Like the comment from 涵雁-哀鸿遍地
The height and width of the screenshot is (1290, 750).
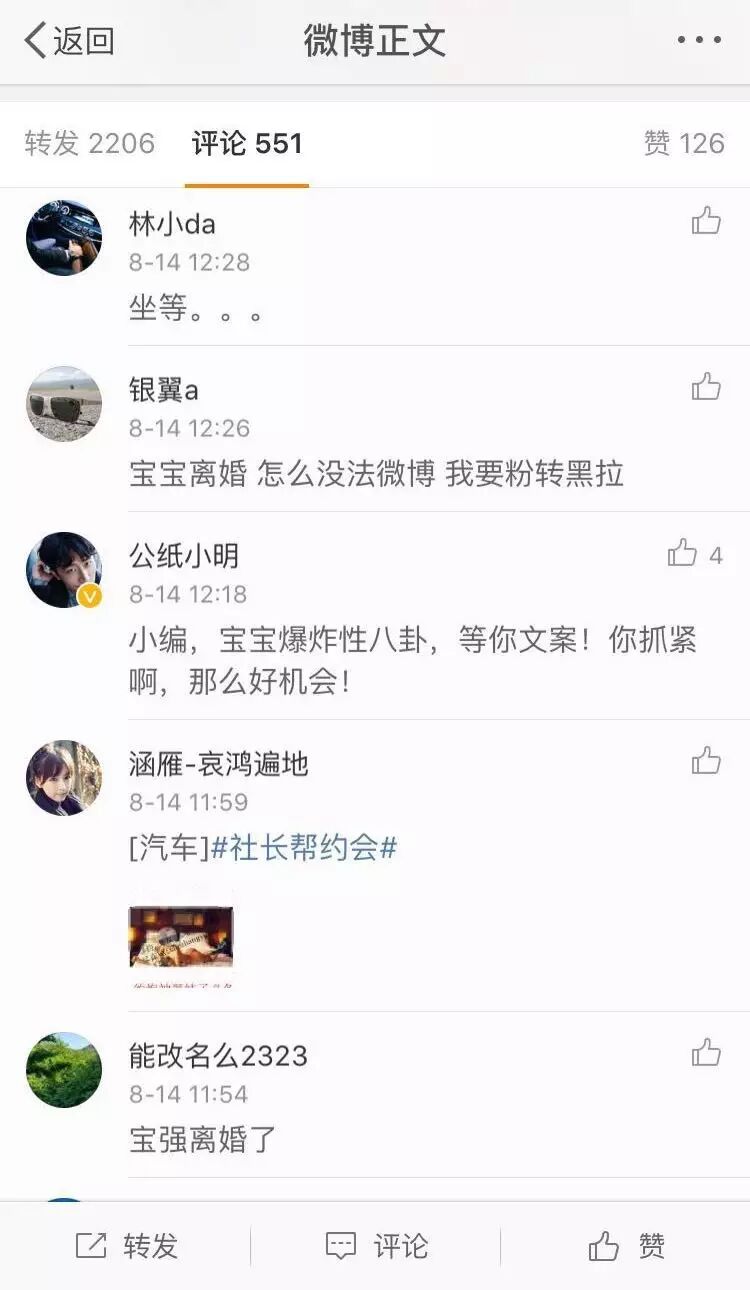pyautogui.click(x=706, y=761)
